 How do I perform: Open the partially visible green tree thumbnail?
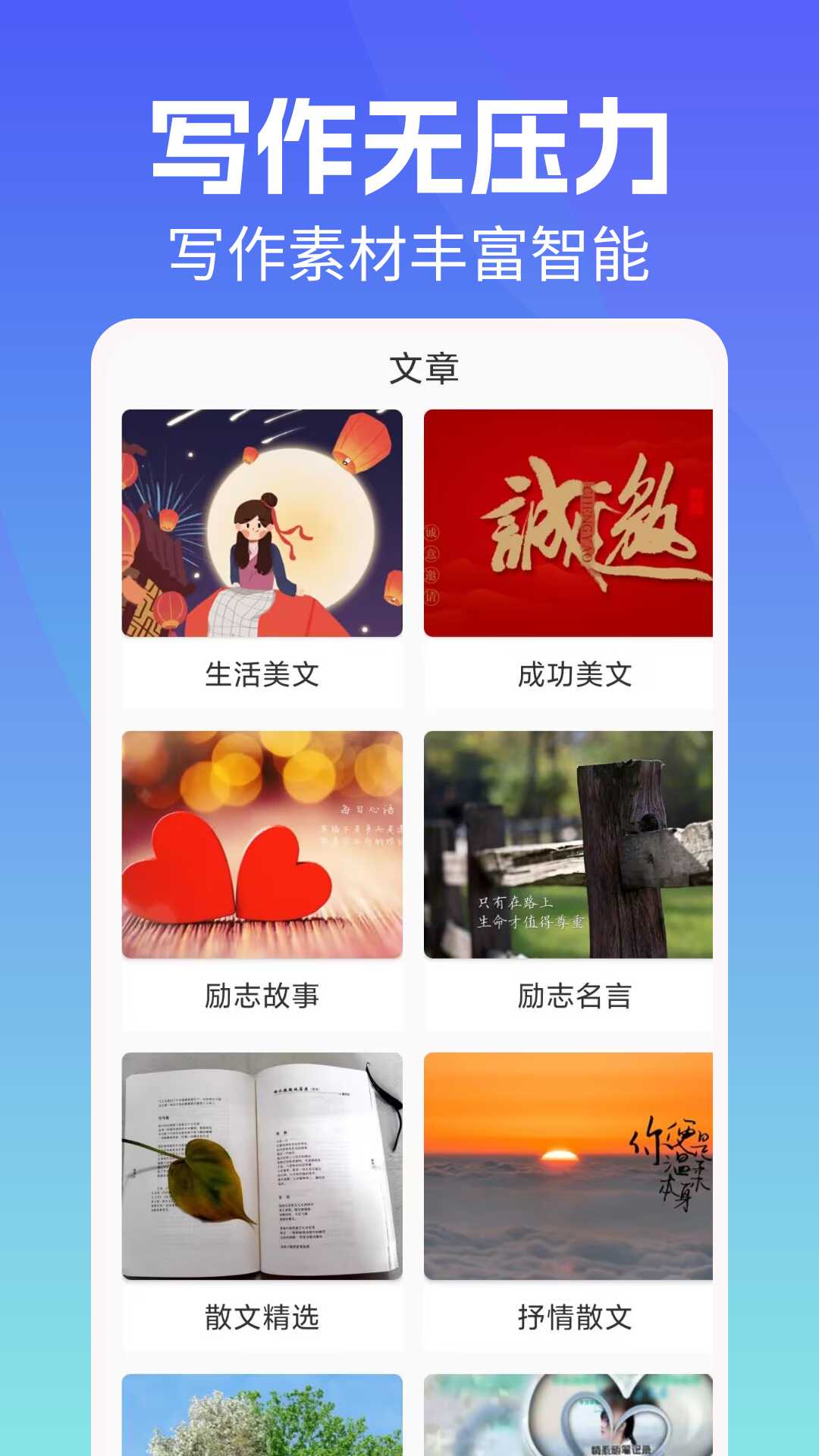coord(263,1426)
